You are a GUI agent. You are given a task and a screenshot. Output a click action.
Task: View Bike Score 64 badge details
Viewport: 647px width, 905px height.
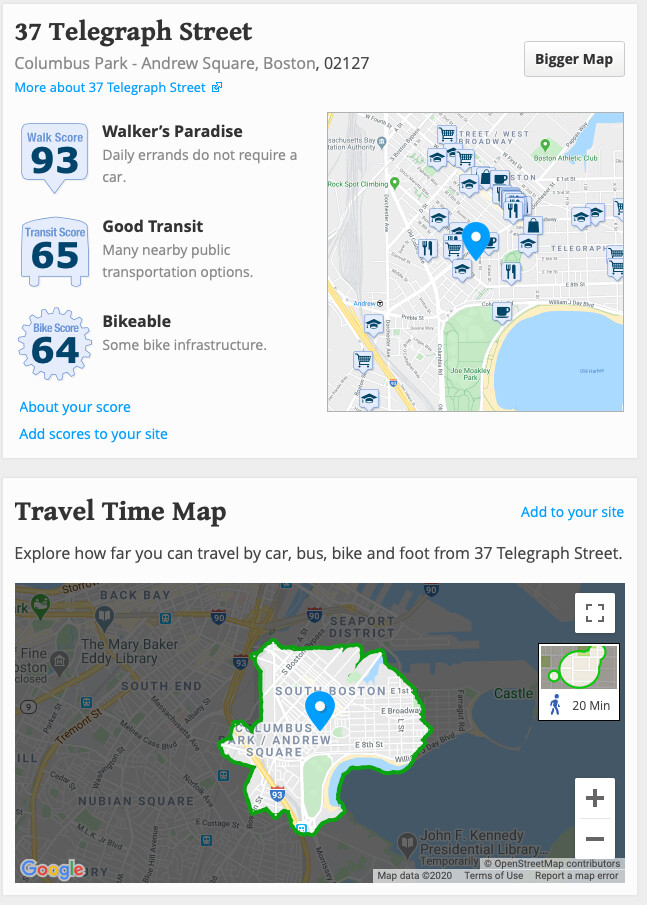click(x=54, y=345)
